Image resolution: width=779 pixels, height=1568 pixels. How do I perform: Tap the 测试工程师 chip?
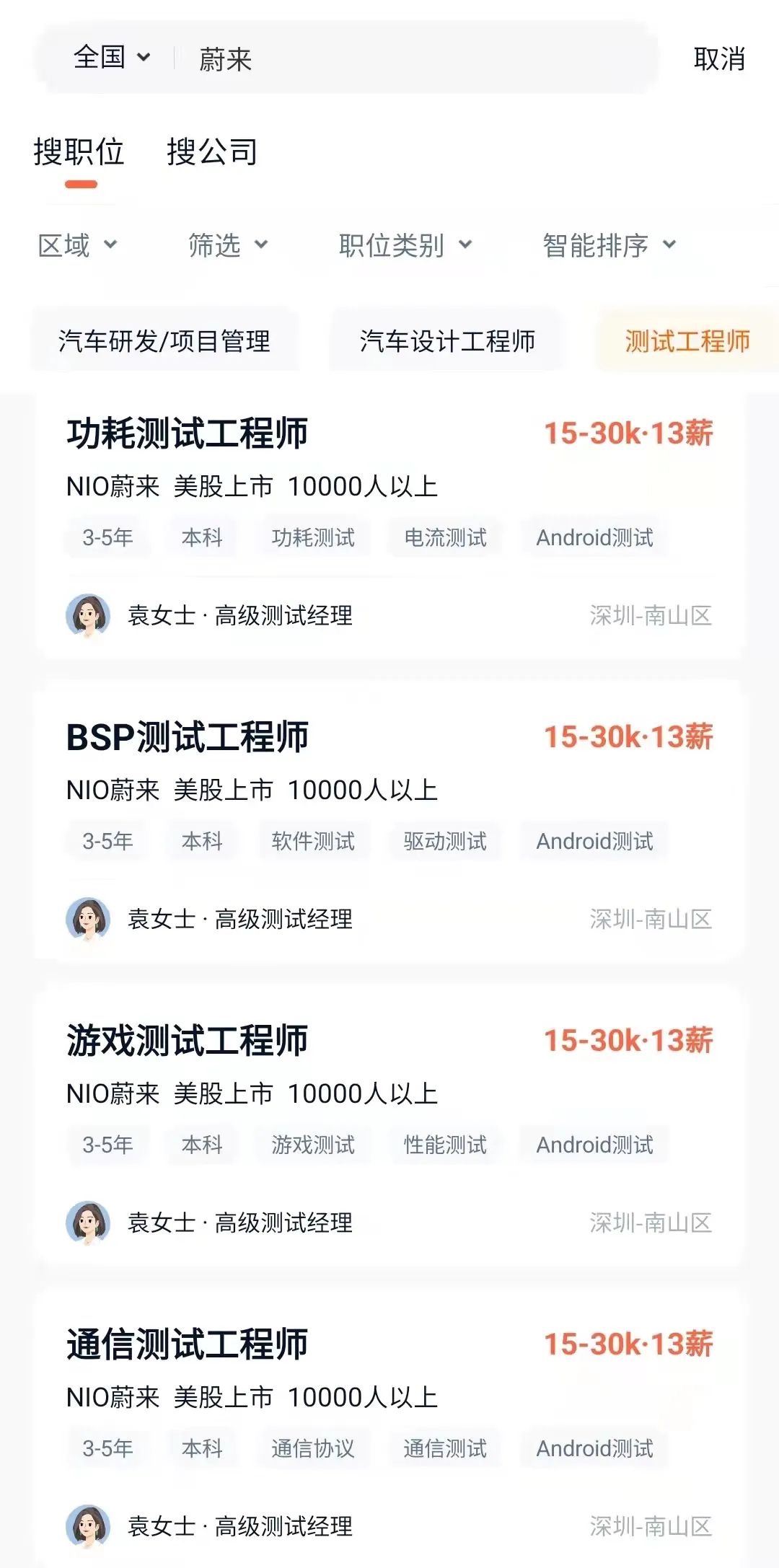pos(687,341)
